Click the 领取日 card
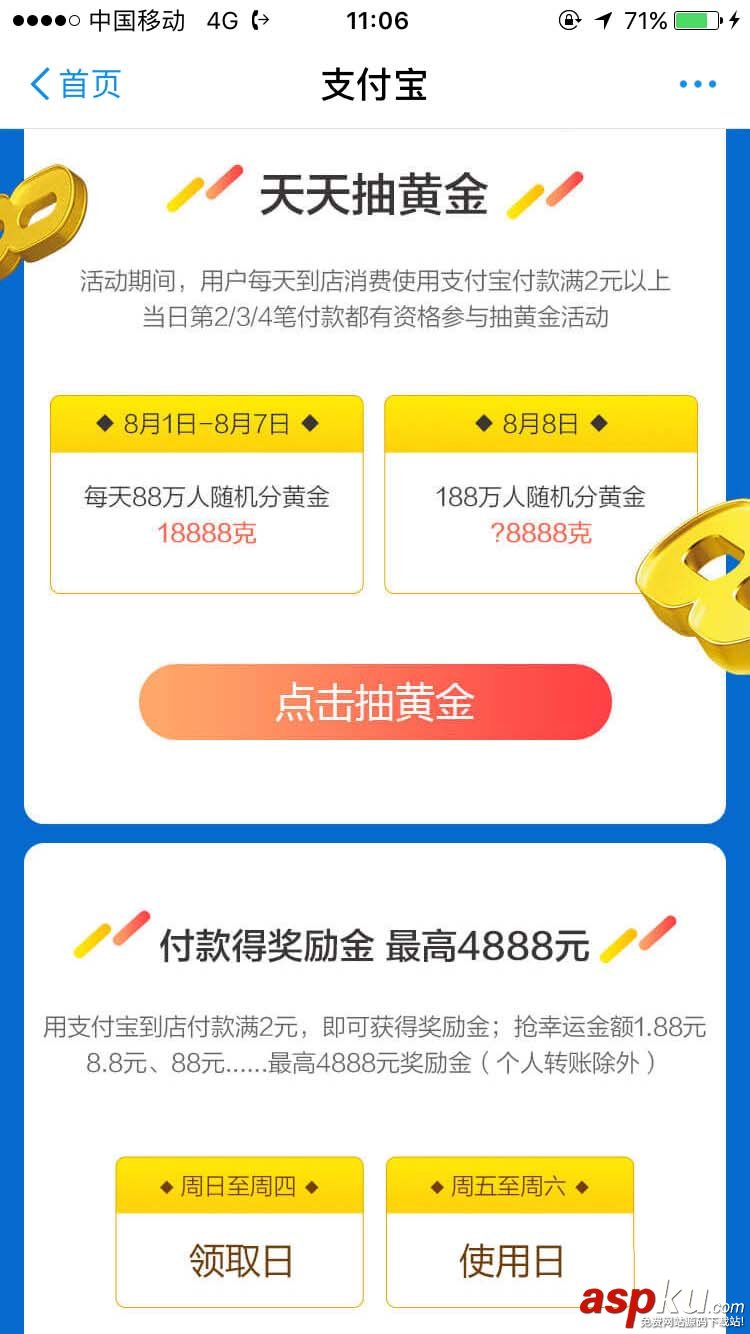 click(x=239, y=1232)
